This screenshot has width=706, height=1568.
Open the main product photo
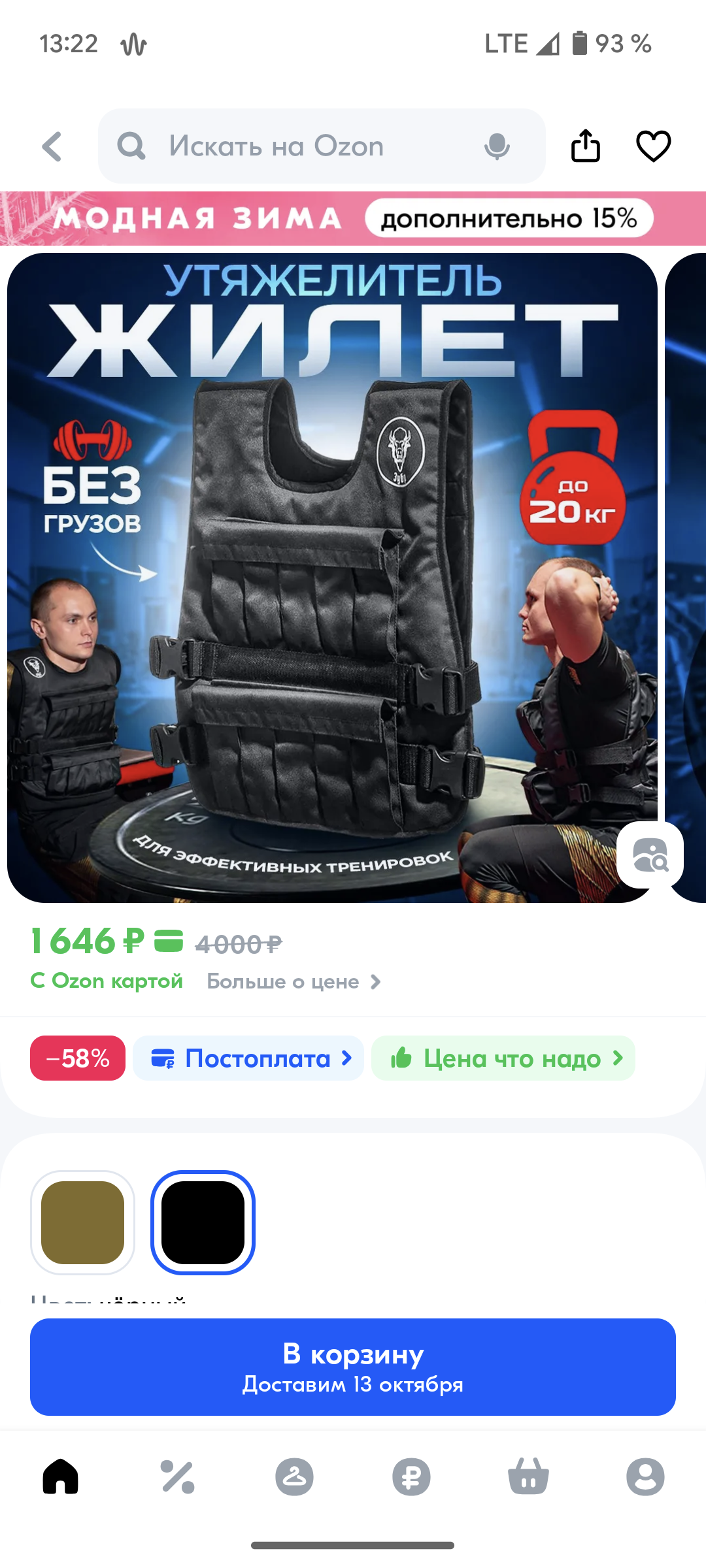pyautogui.click(x=332, y=578)
